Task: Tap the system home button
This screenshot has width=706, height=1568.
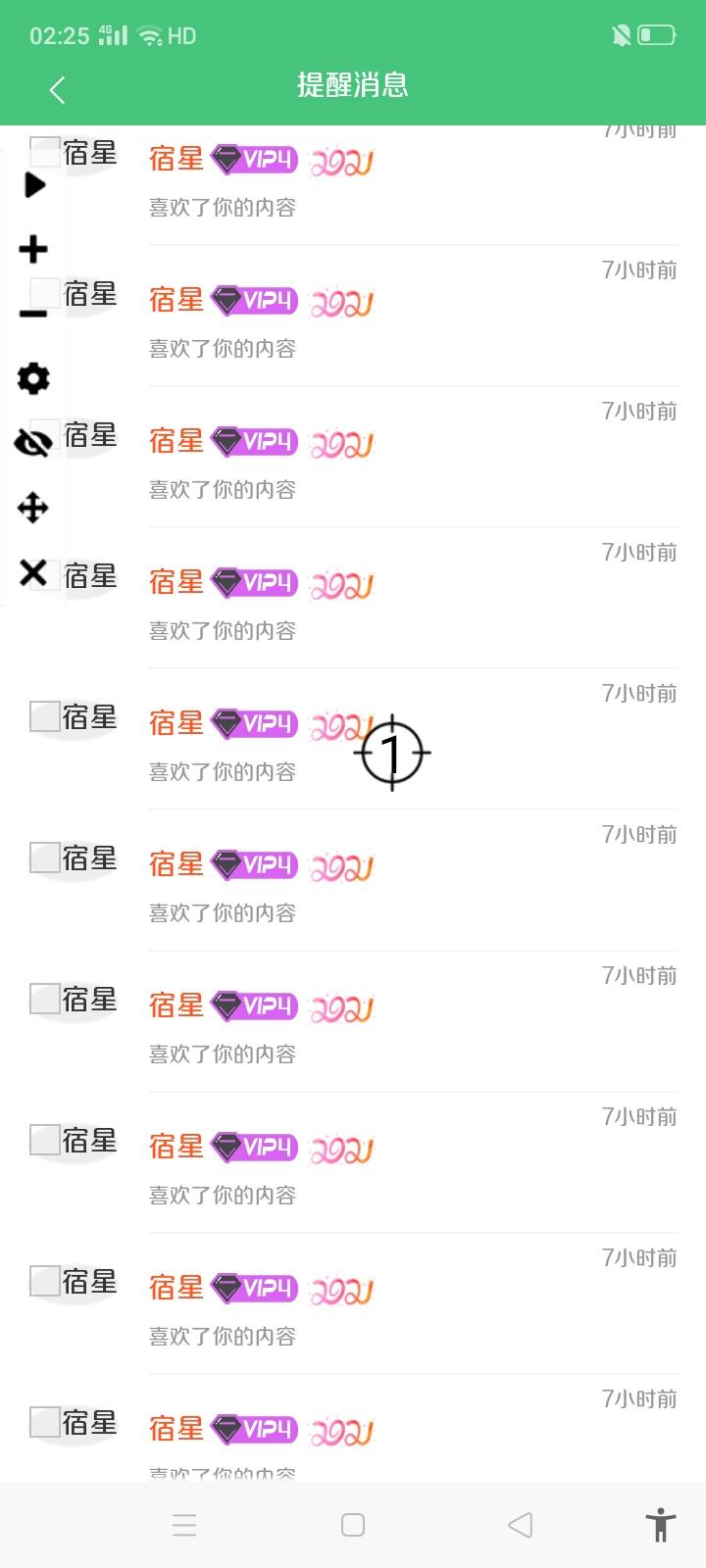Action: click(x=353, y=1525)
